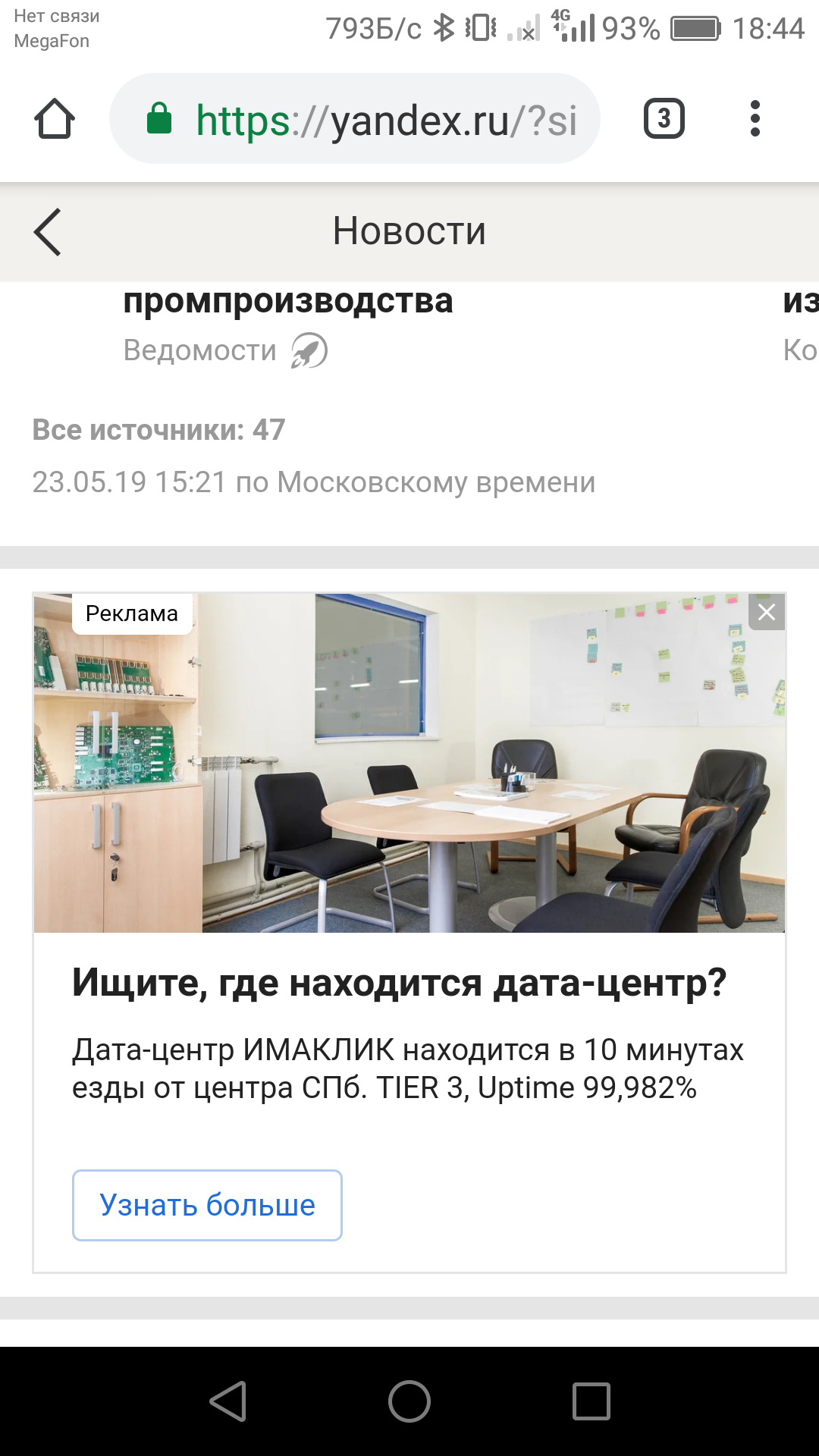The height and width of the screenshot is (1456, 819).
Task: Open recent apps overview
Action: coord(591,1401)
